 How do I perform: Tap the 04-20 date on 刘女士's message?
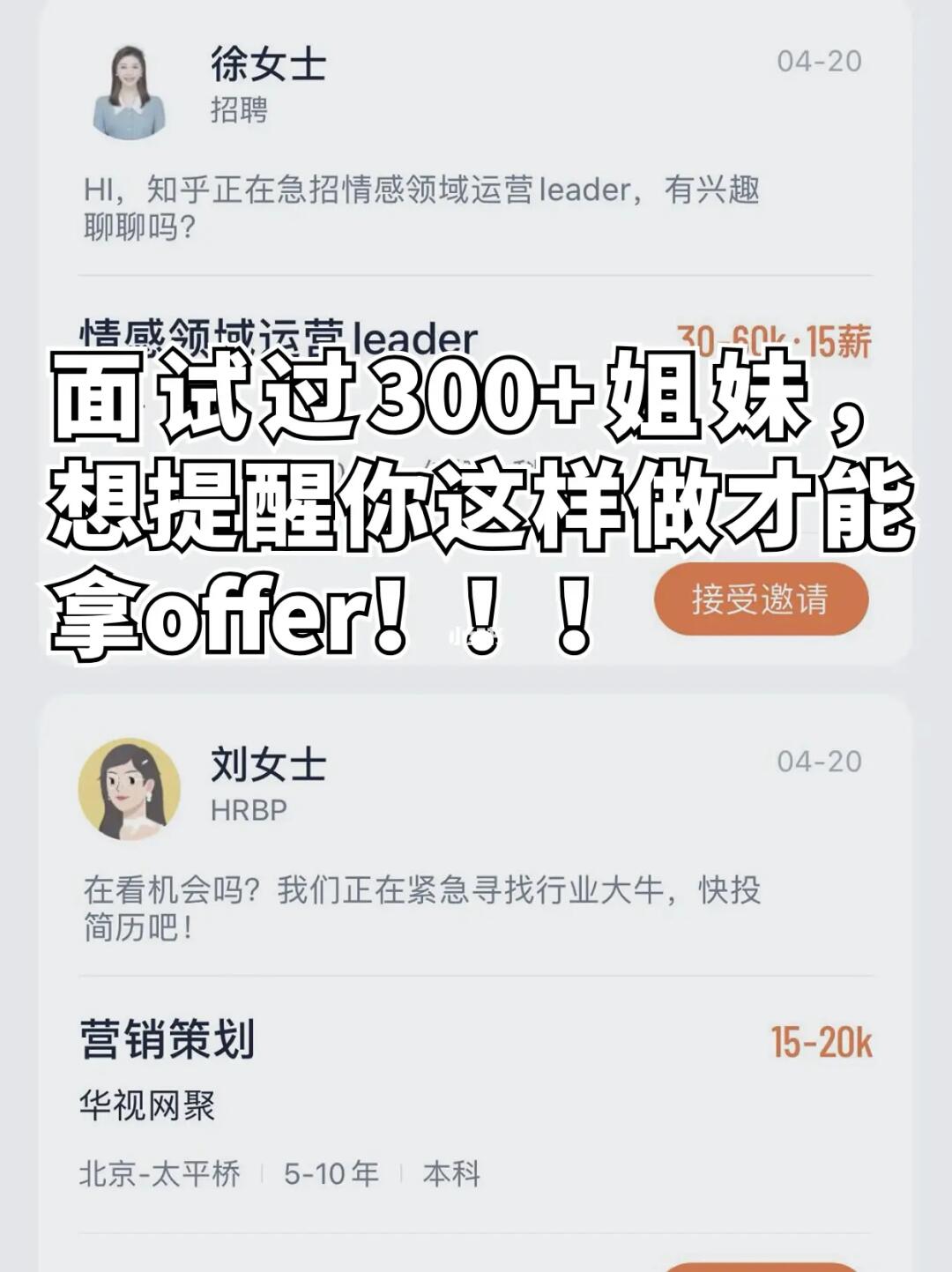820,760
